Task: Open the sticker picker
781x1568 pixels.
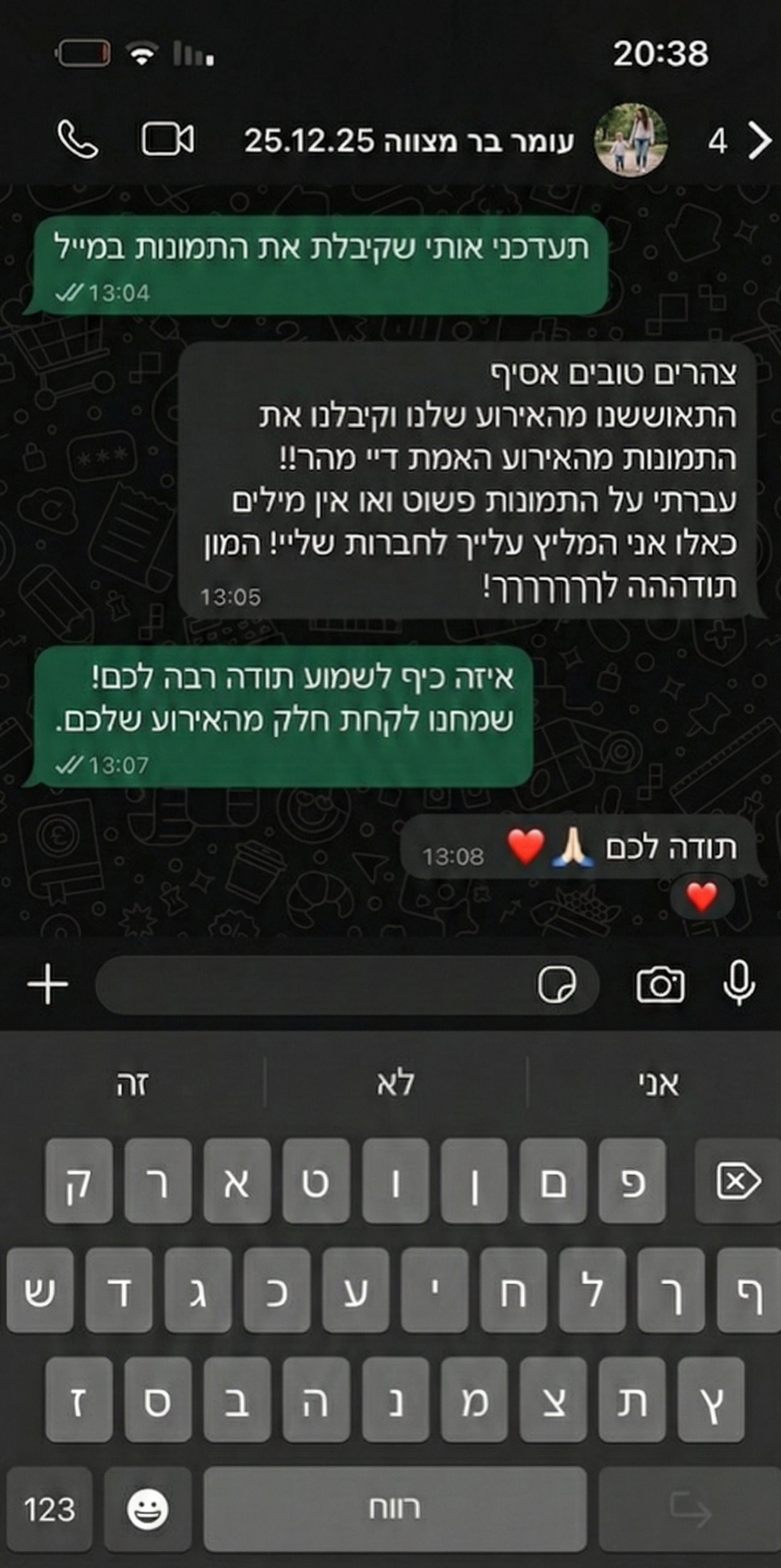Action: 556,985
